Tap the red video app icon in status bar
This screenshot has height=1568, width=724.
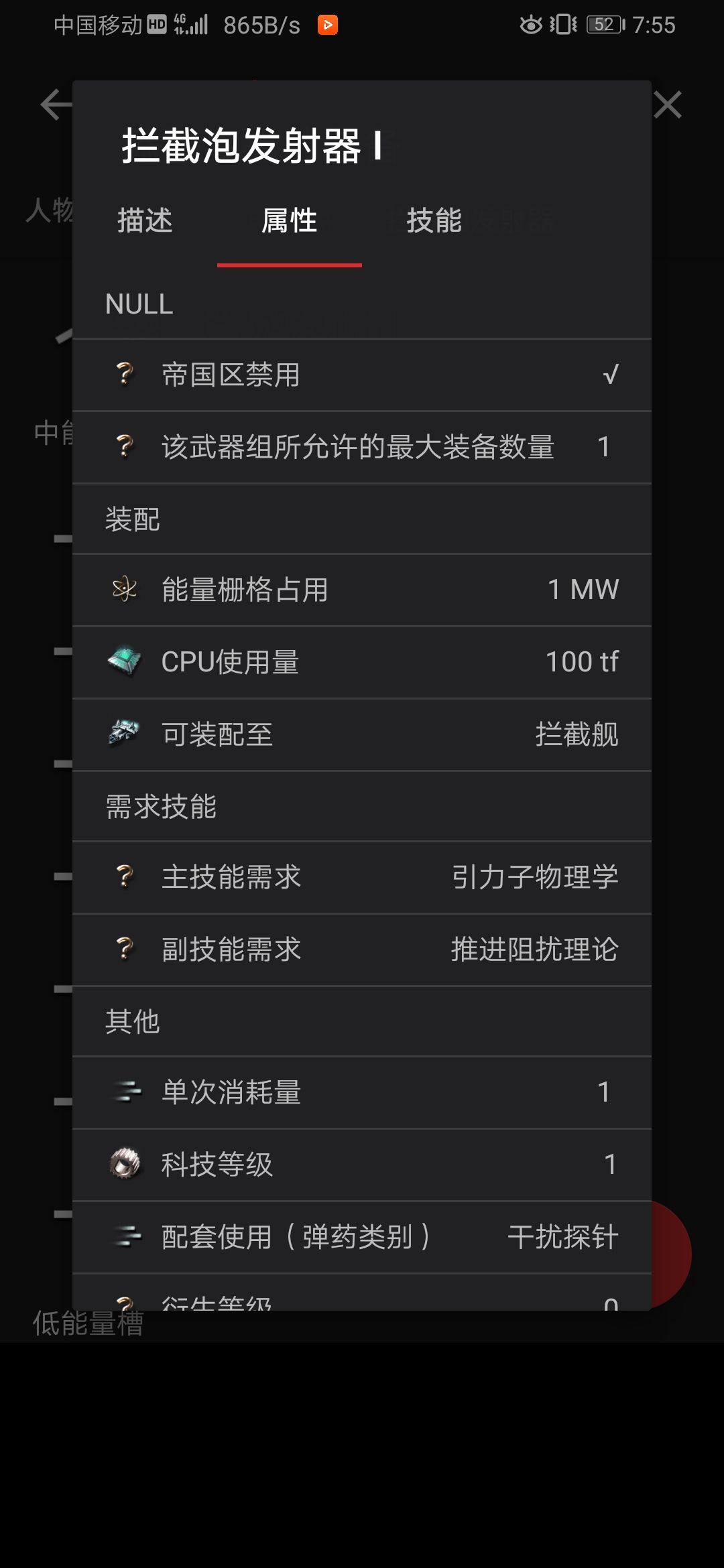click(x=328, y=24)
